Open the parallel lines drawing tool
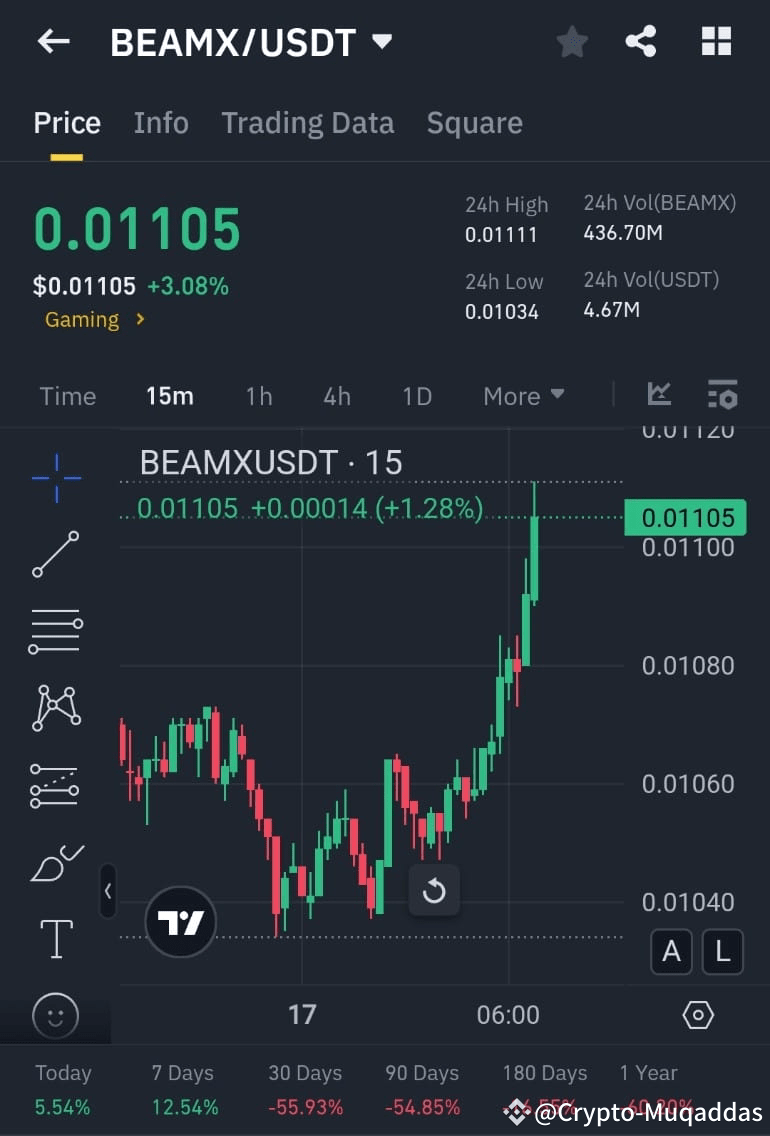The image size is (770, 1136). [x=55, y=631]
